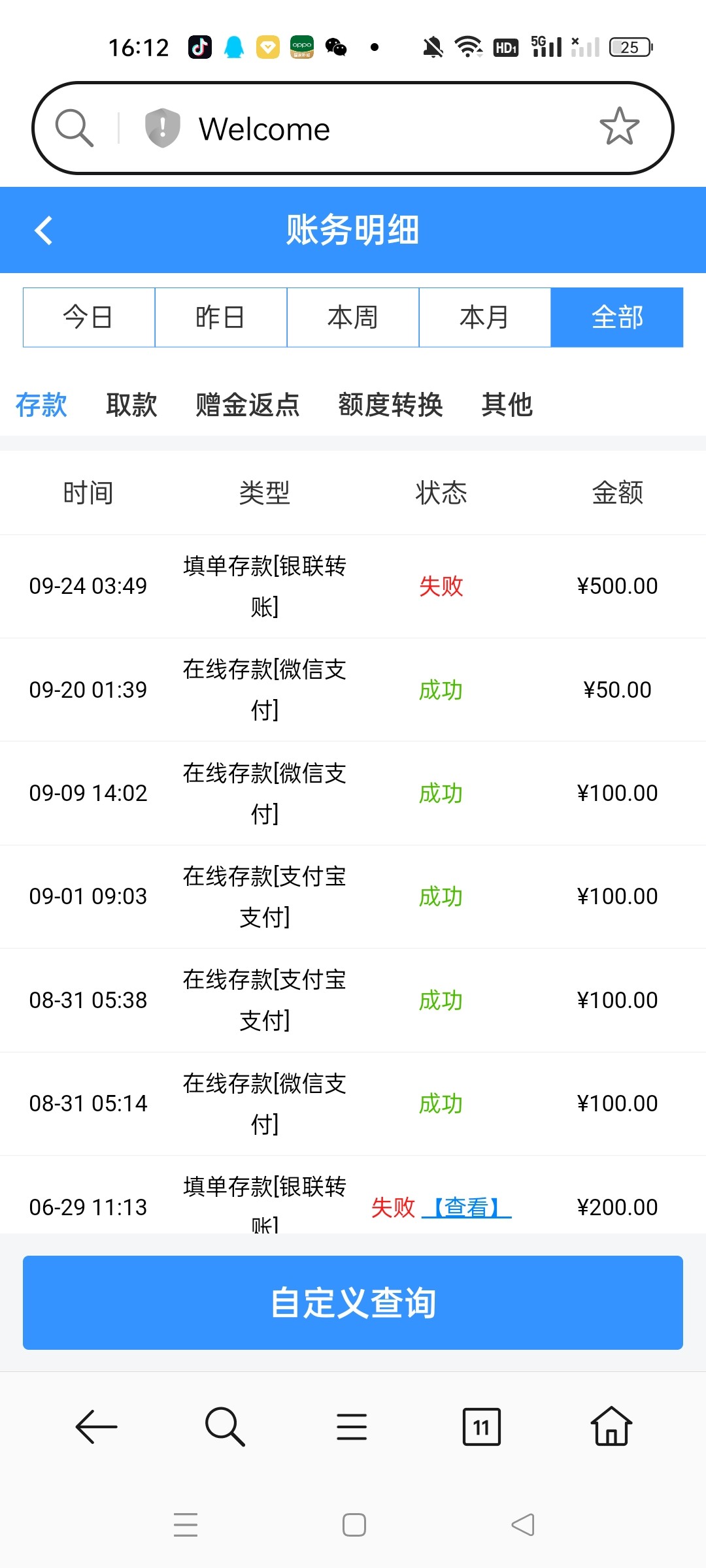Image resolution: width=706 pixels, height=1568 pixels.
Task: Switch to 赠金返点 category
Action: click(x=248, y=404)
